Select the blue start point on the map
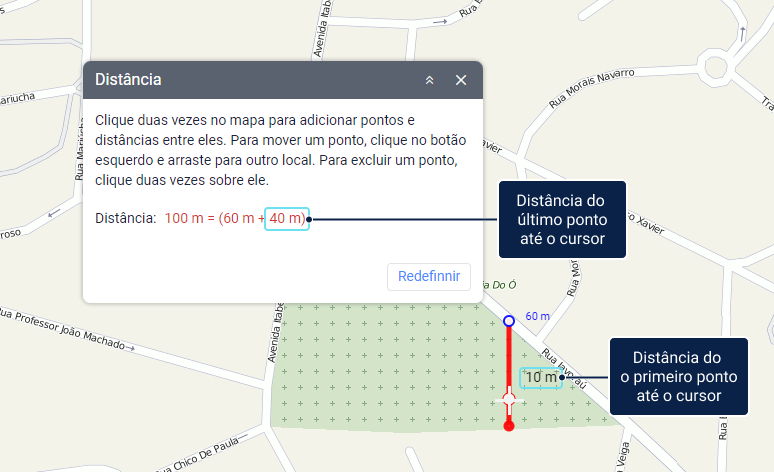The width and height of the screenshot is (774, 472). tap(509, 321)
